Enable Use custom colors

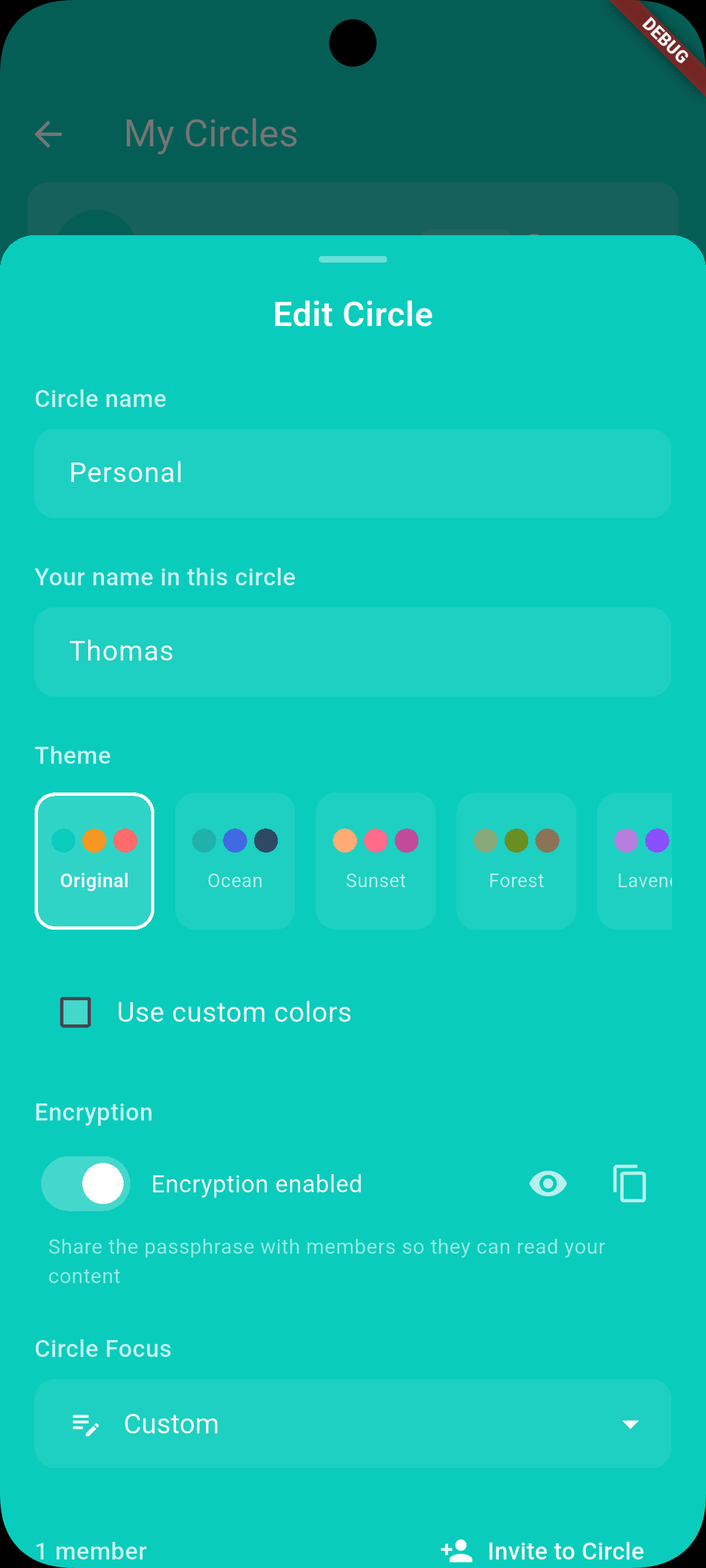coord(74,1011)
